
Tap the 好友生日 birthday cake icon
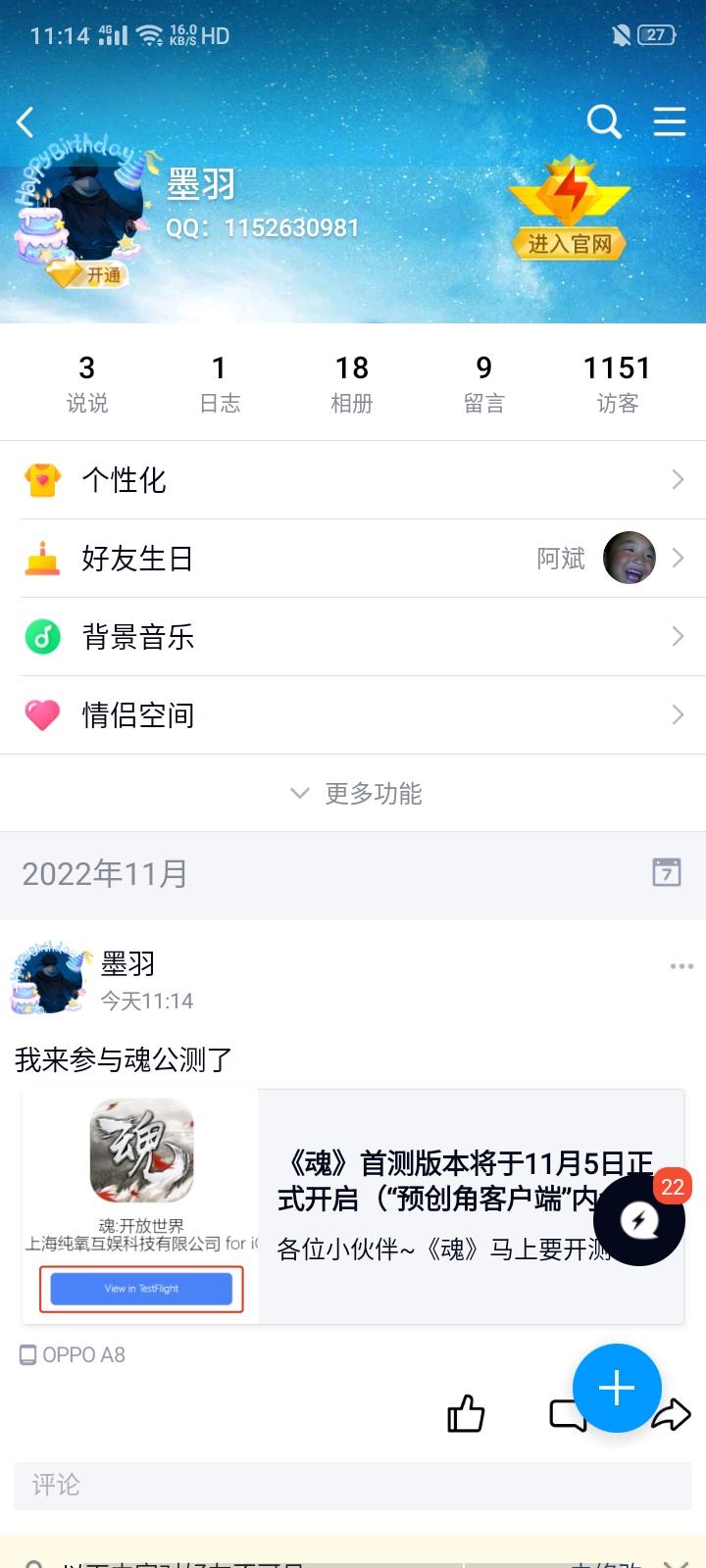click(41, 559)
